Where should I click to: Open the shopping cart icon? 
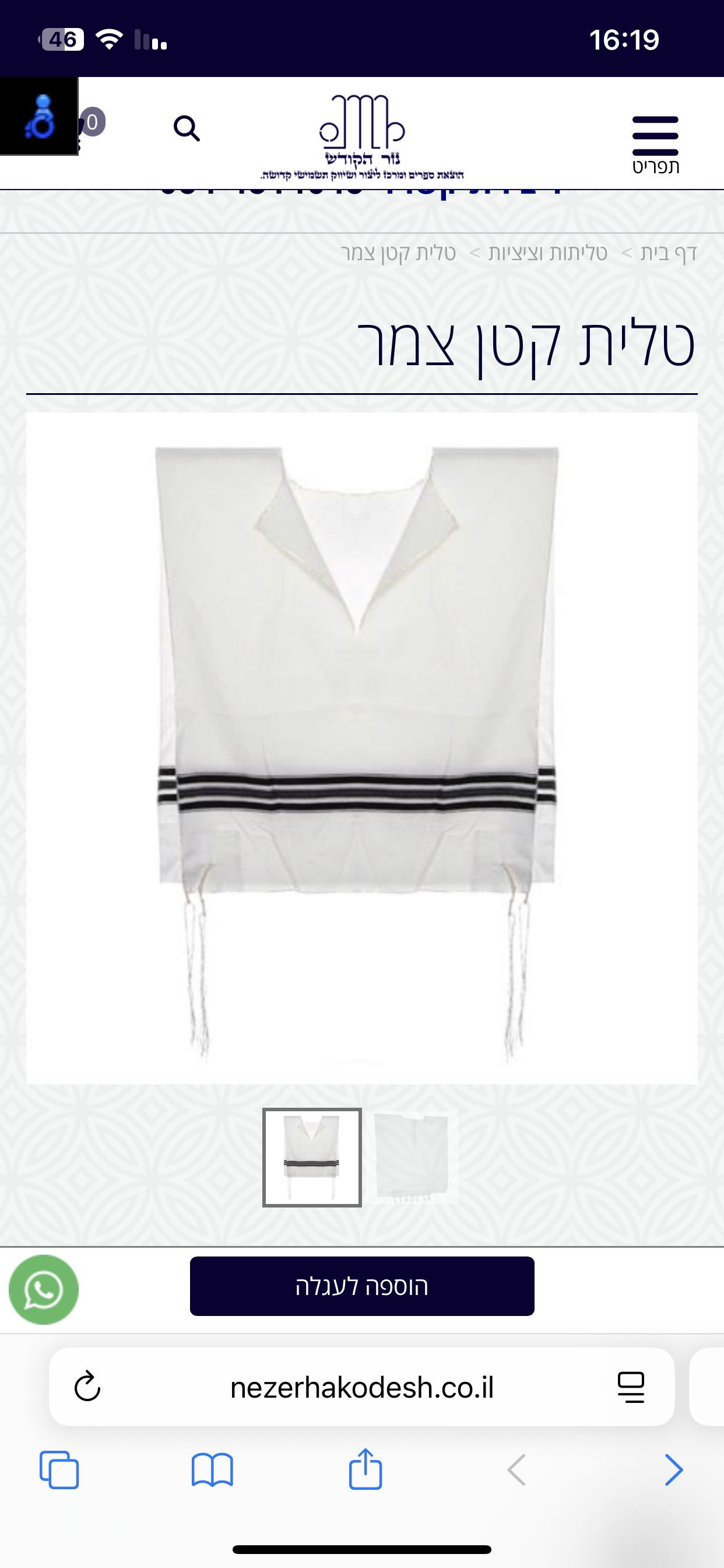tap(89, 125)
